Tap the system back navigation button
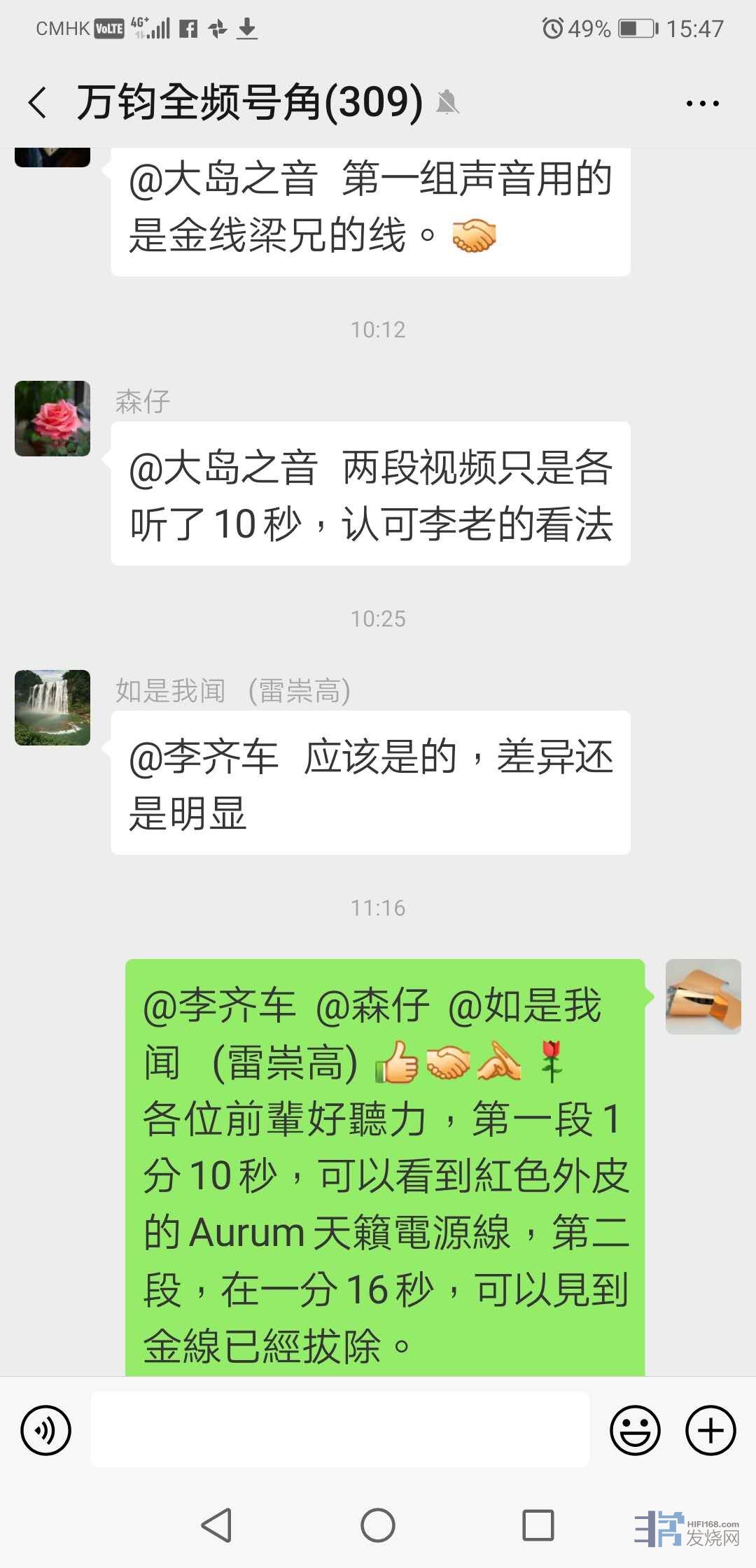 click(216, 1525)
